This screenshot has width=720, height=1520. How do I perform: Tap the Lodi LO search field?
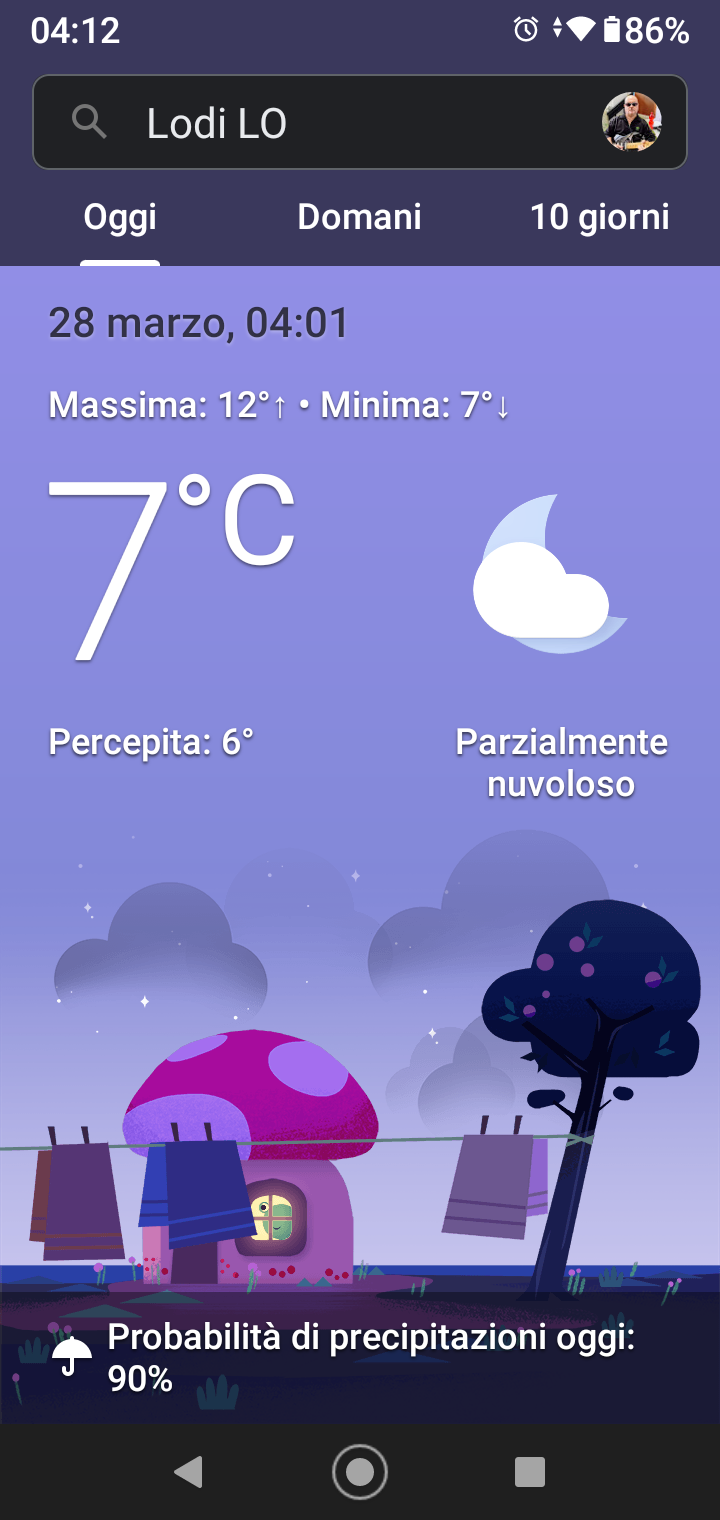[x=330, y=123]
